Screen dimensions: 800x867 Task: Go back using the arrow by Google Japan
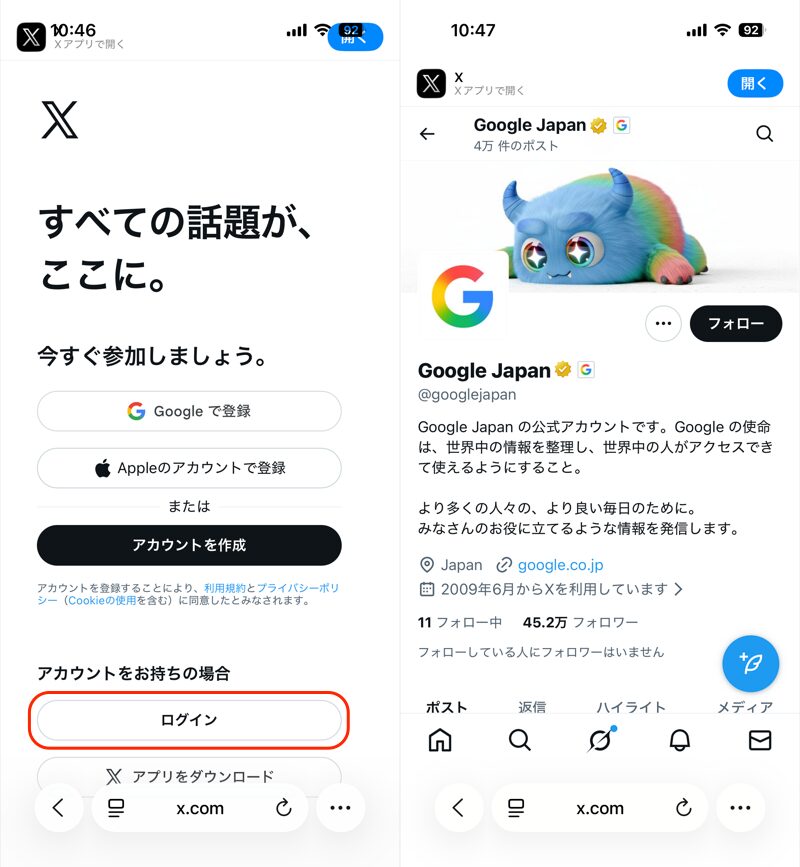coord(428,134)
